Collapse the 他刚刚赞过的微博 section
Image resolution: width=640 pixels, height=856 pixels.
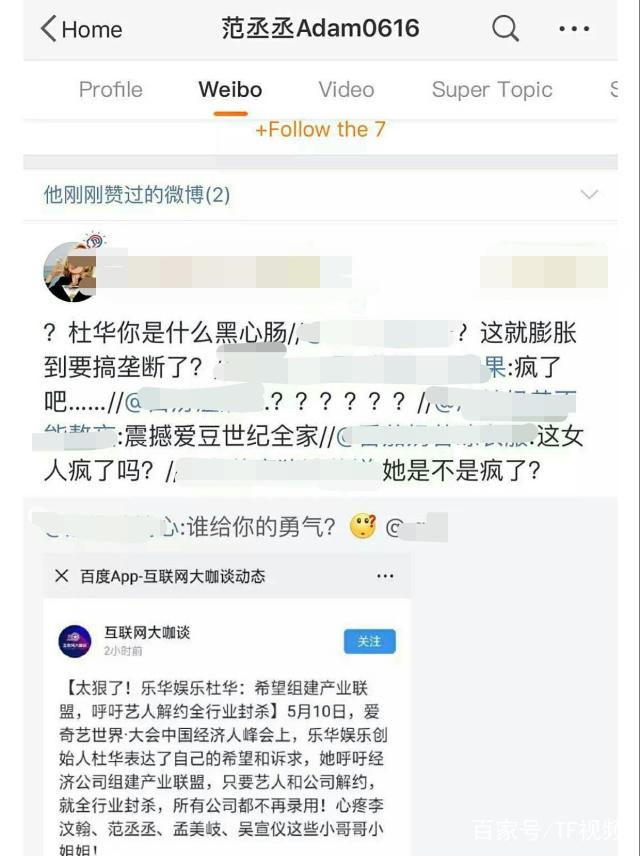589,194
